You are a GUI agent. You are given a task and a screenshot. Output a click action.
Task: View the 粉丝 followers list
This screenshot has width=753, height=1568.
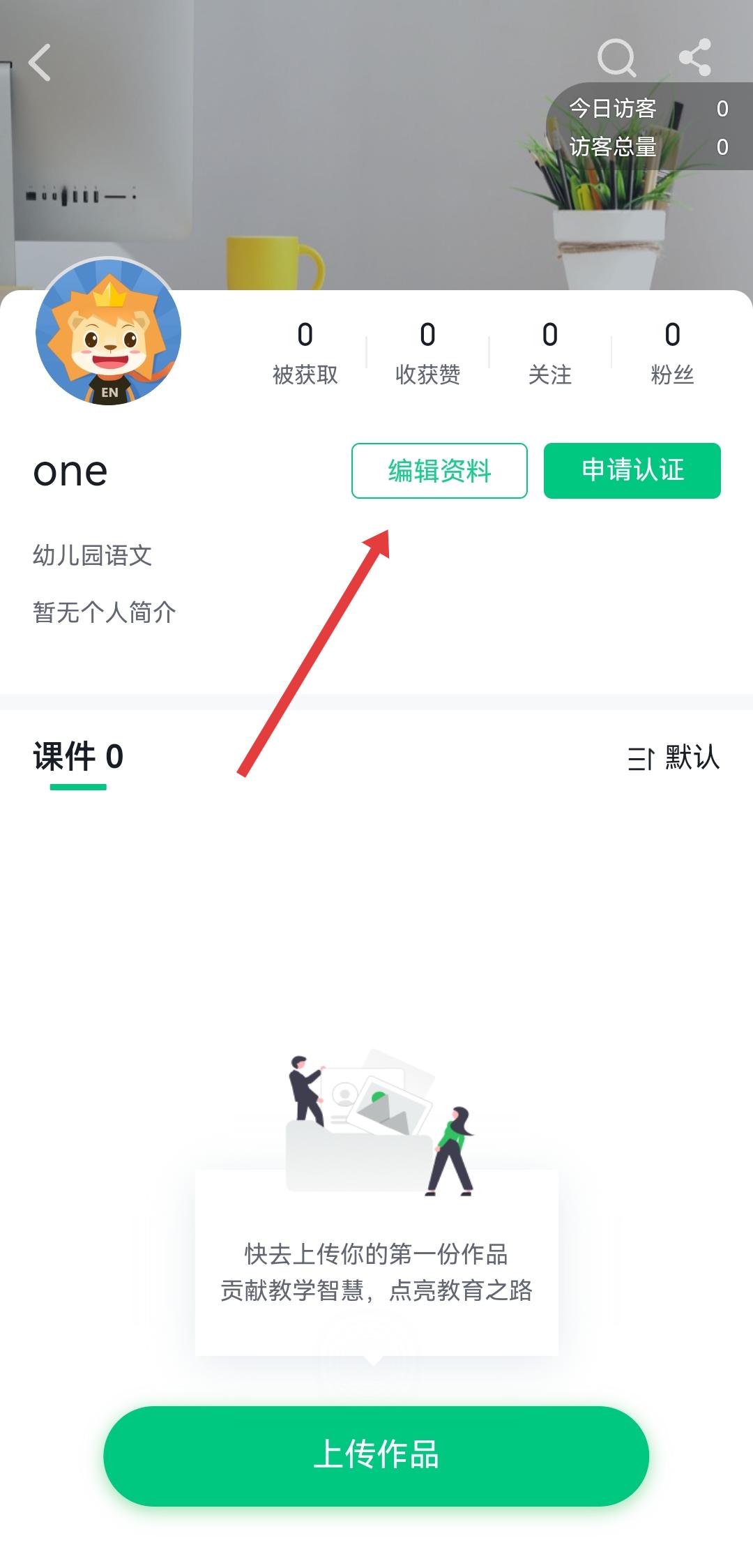pos(671,353)
